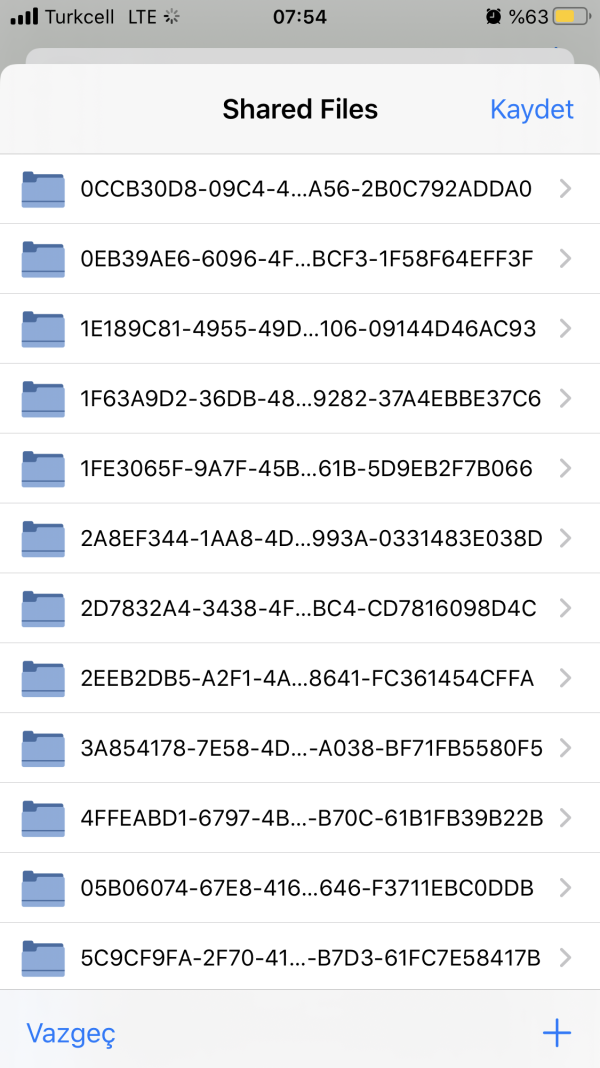Tap Kaydet to save here
Screen dimensions: 600x1068
531,109
